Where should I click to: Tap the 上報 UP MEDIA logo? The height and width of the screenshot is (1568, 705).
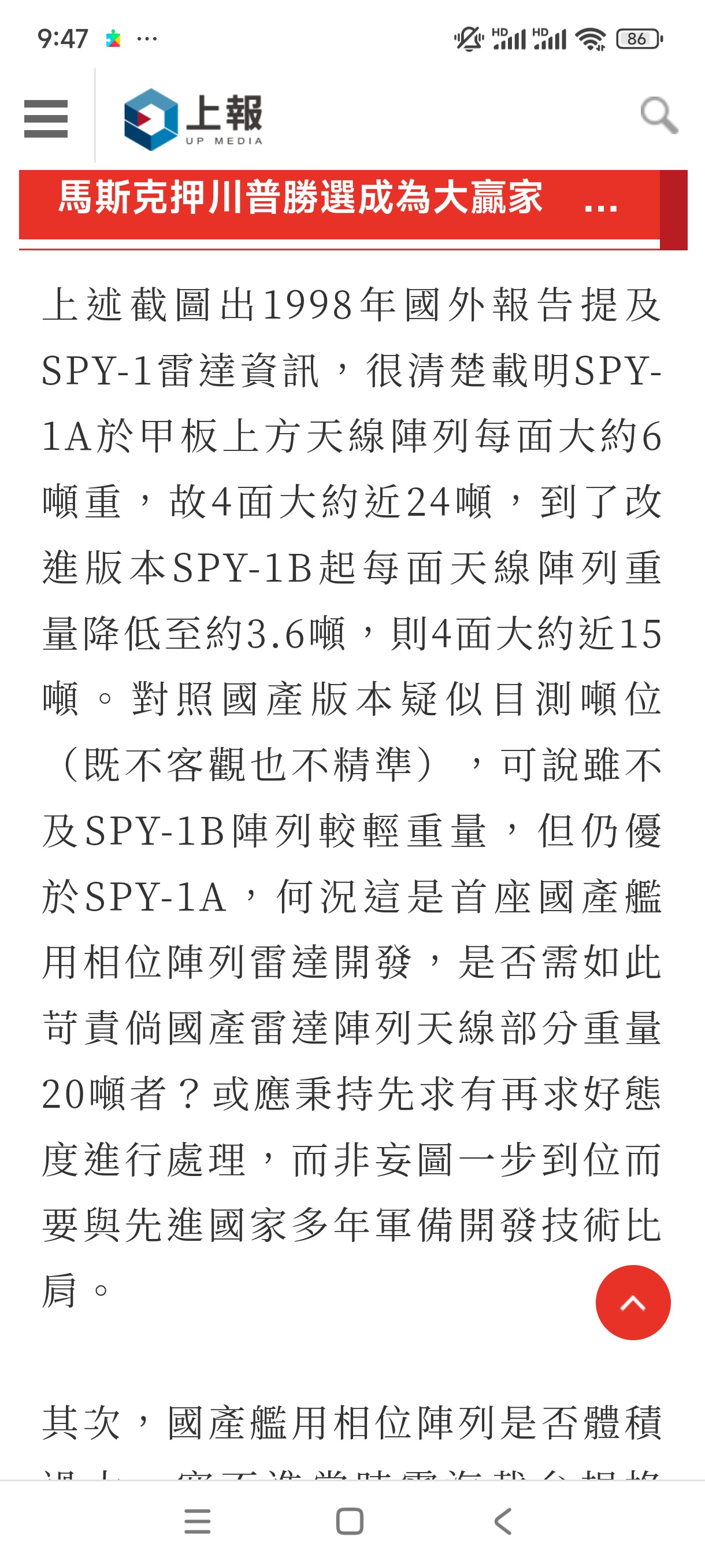[194, 119]
